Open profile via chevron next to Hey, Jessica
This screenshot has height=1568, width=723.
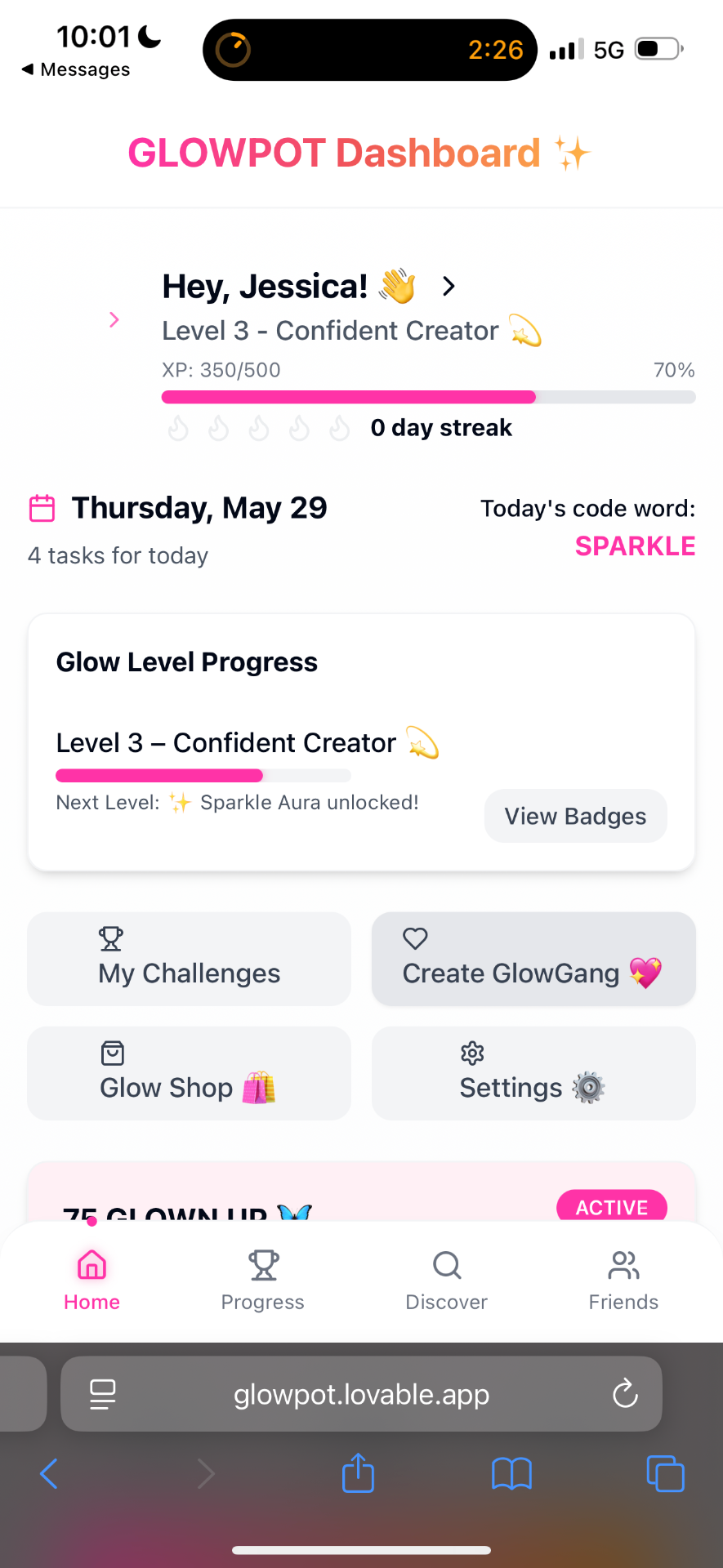[449, 287]
